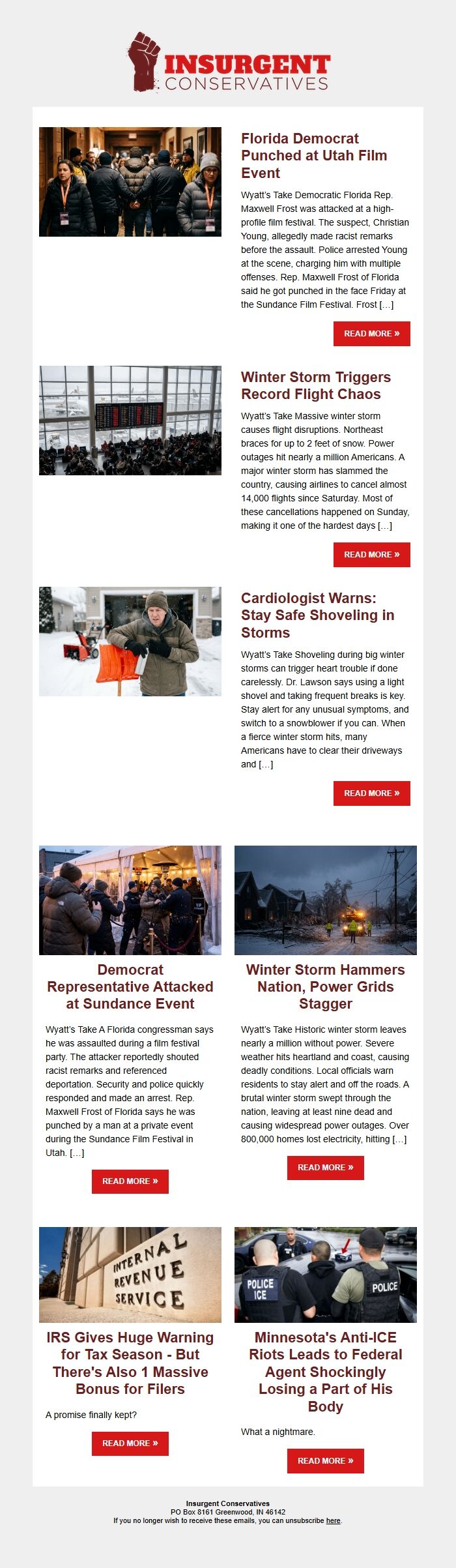Image resolution: width=456 pixels, height=1568 pixels.
Task: Read more on Winter Storm Hammers Nation
Action: coord(325,1167)
